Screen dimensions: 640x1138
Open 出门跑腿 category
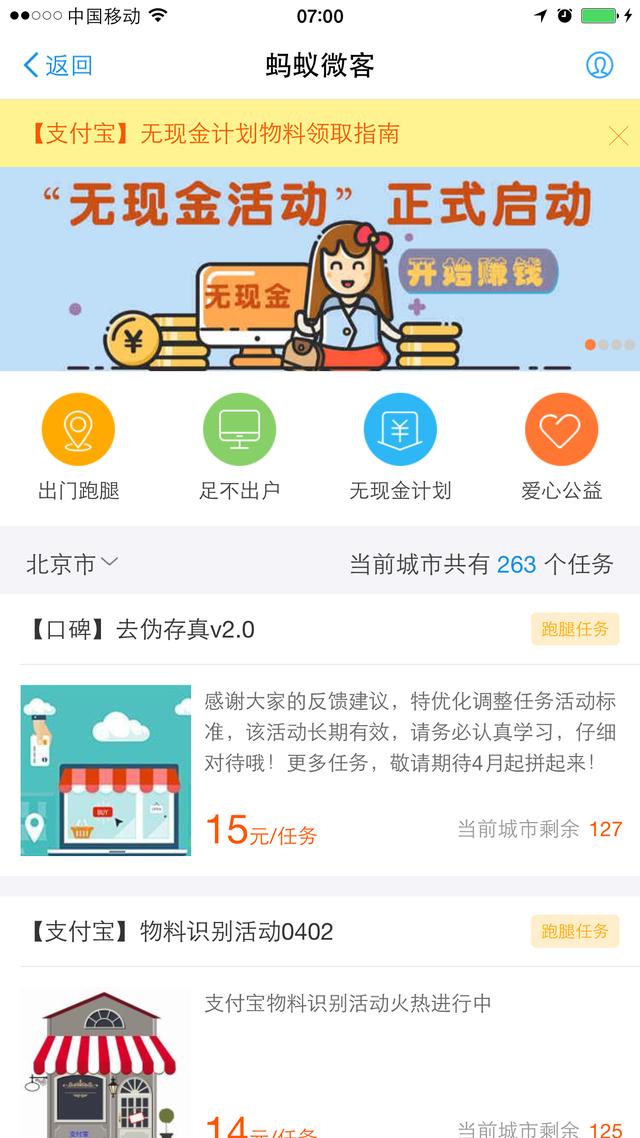78,447
